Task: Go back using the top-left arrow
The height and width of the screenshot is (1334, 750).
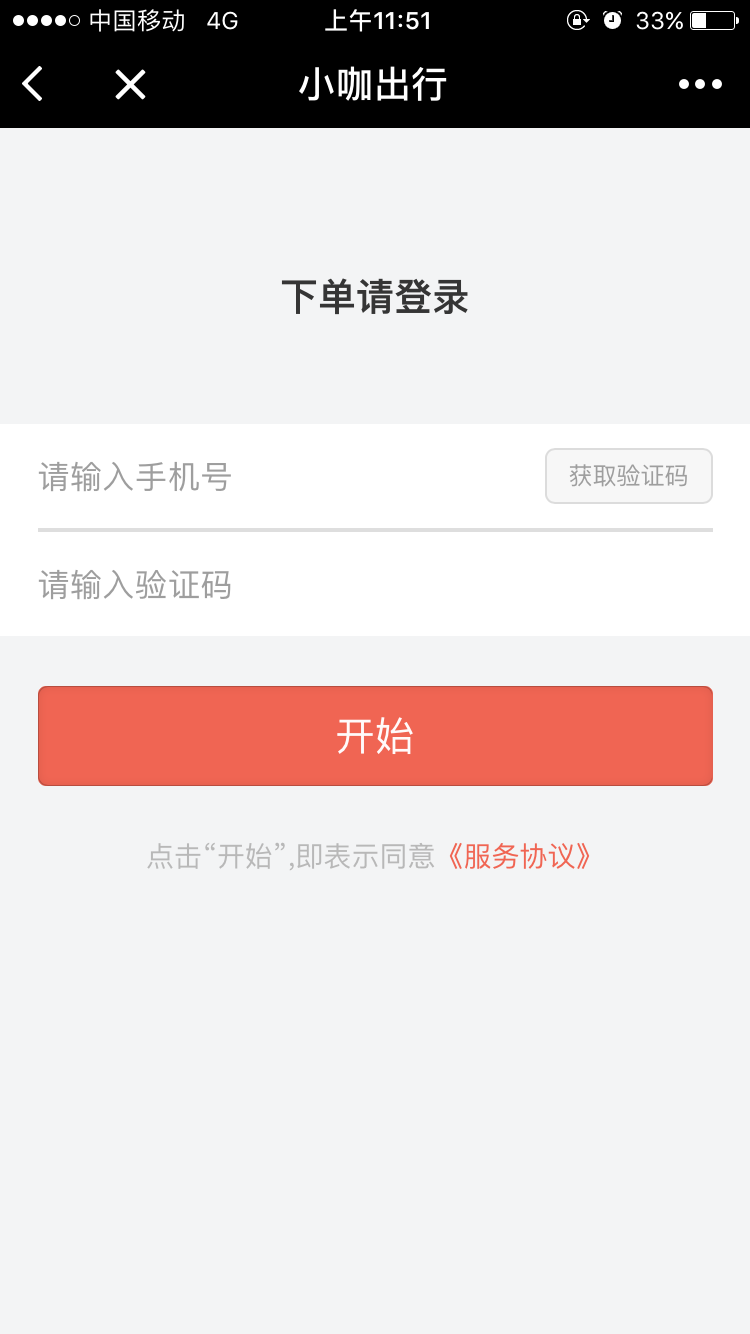Action: coord(33,85)
